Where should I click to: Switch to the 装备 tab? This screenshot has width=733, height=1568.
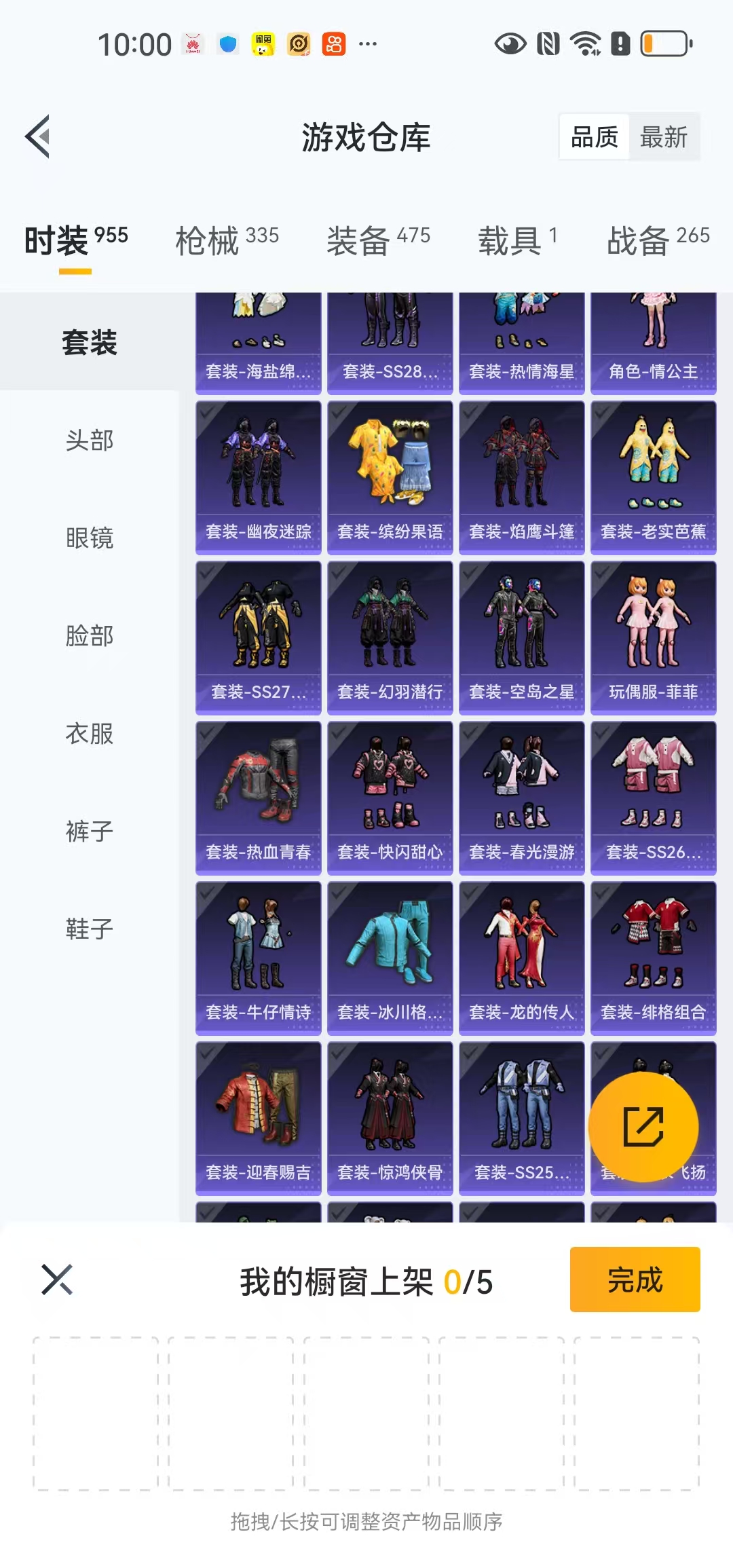[x=378, y=240]
